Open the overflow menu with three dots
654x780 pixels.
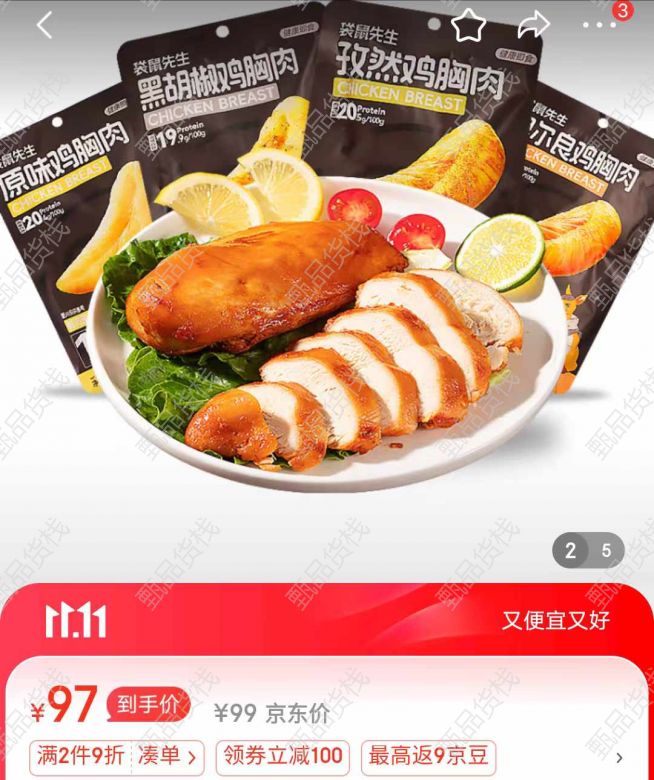(599, 26)
